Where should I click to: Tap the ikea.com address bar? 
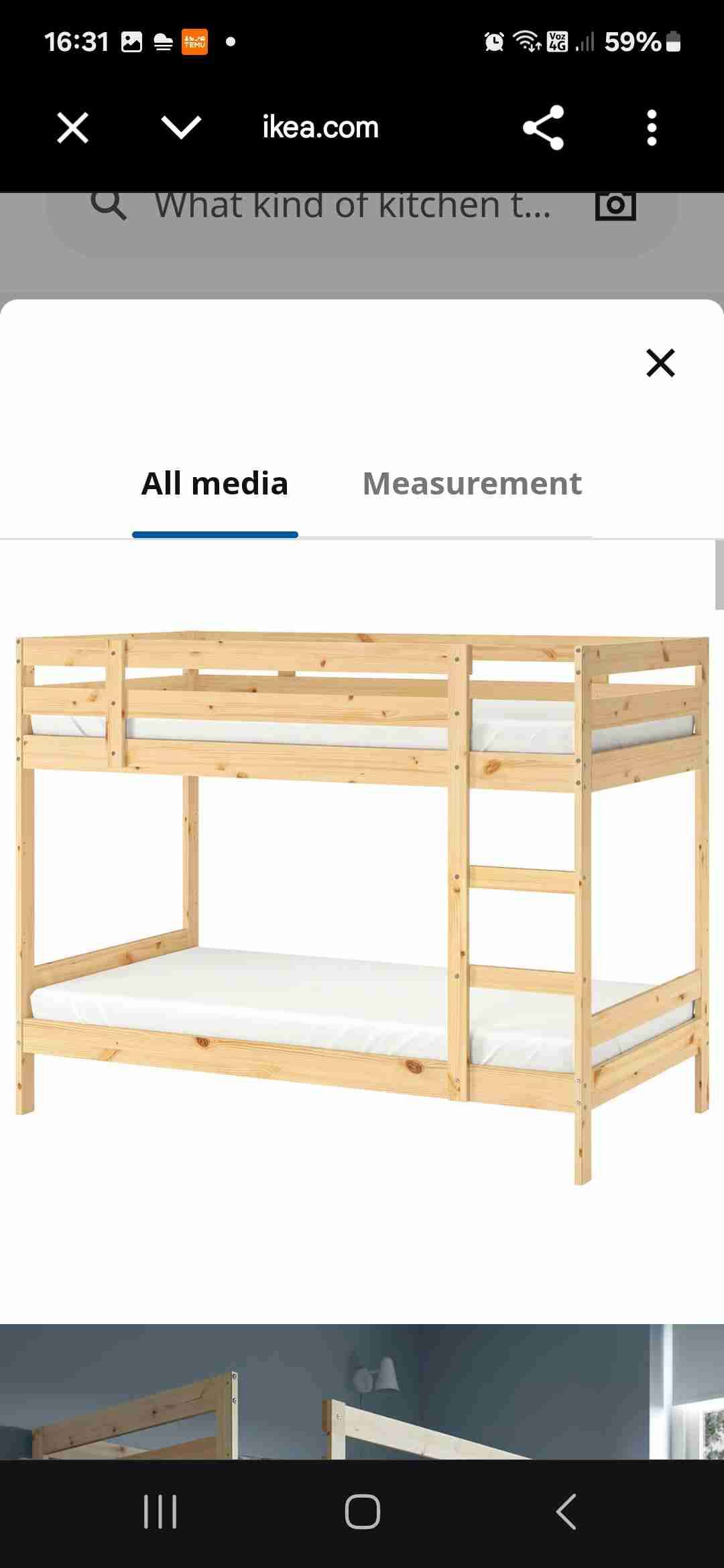[x=319, y=127]
